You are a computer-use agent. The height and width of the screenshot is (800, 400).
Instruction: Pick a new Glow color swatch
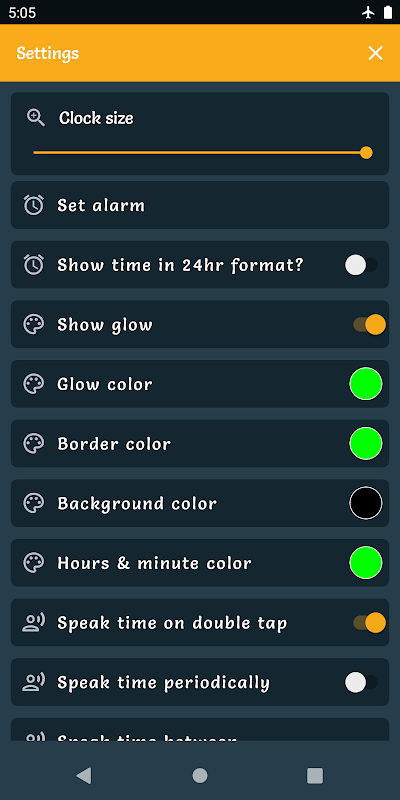[x=366, y=384]
